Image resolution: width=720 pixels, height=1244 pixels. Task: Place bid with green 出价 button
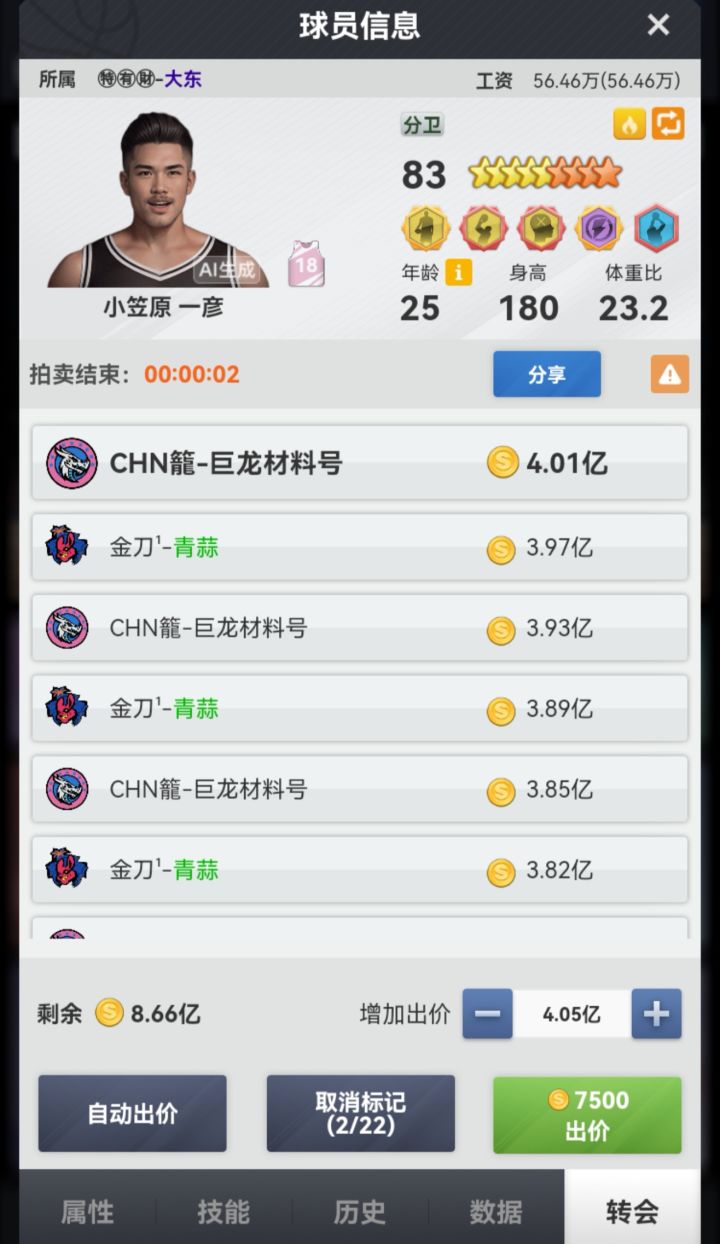coord(588,1114)
